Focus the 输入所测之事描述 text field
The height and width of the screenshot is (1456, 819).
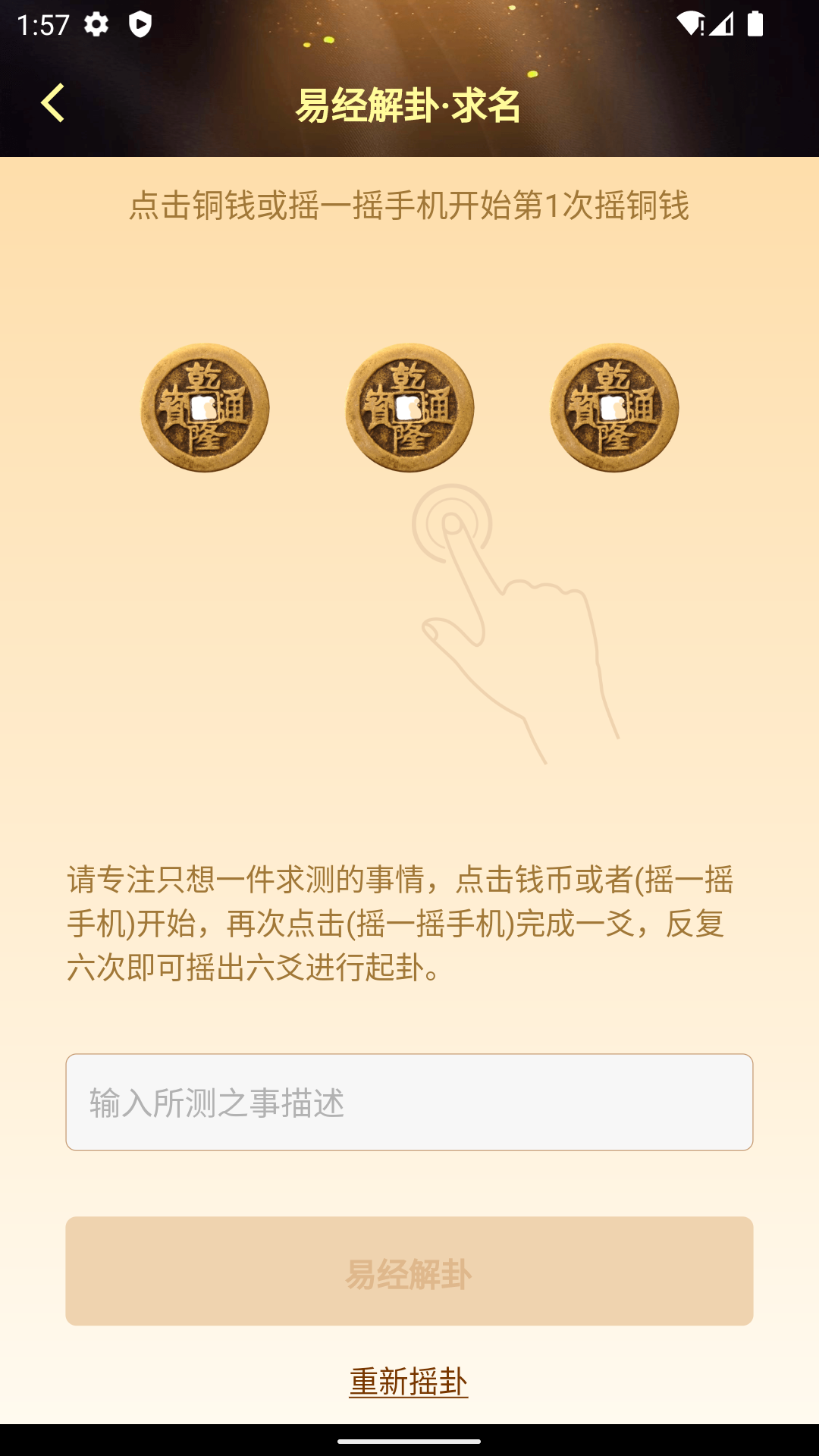[409, 1102]
